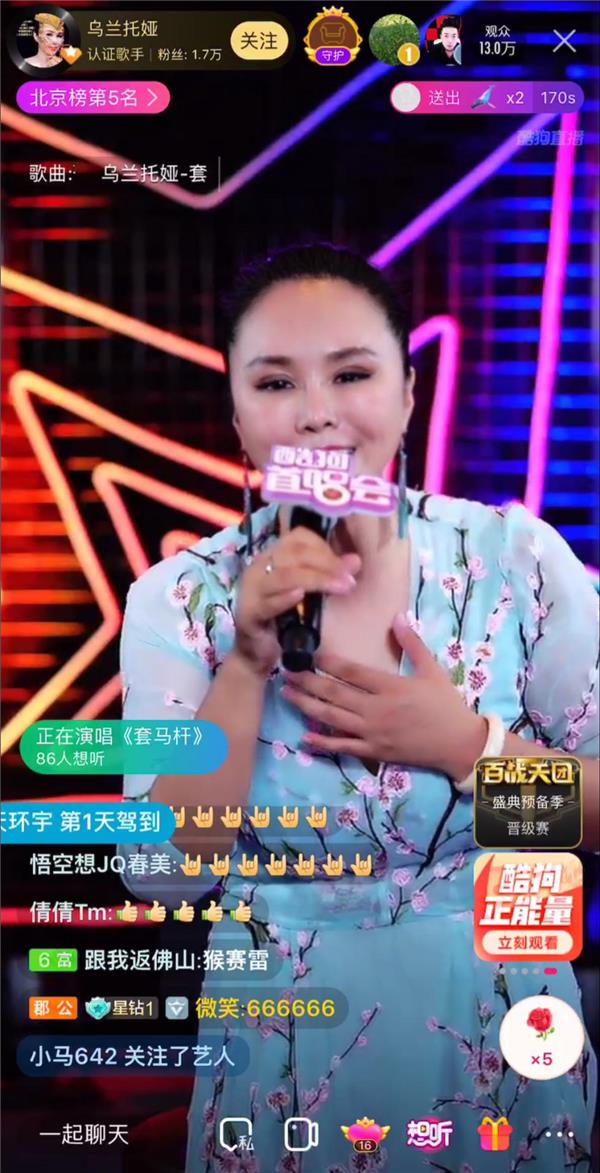The height and width of the screenshot is (1173, 600).
Task: View the top-ranked audience member avatar
Action: [x=393, y=40]
